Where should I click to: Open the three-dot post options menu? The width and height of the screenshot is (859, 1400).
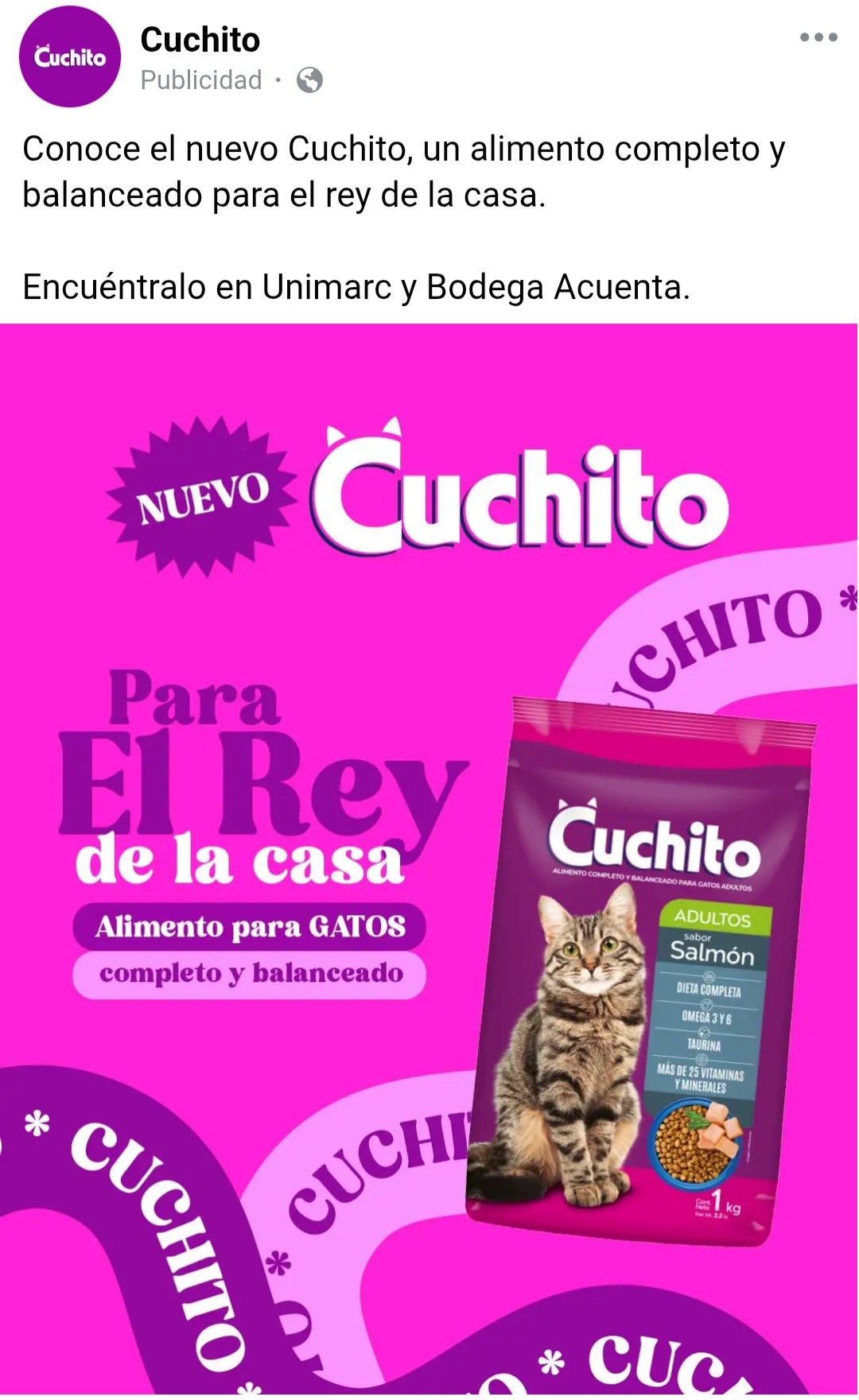[818, 37]
